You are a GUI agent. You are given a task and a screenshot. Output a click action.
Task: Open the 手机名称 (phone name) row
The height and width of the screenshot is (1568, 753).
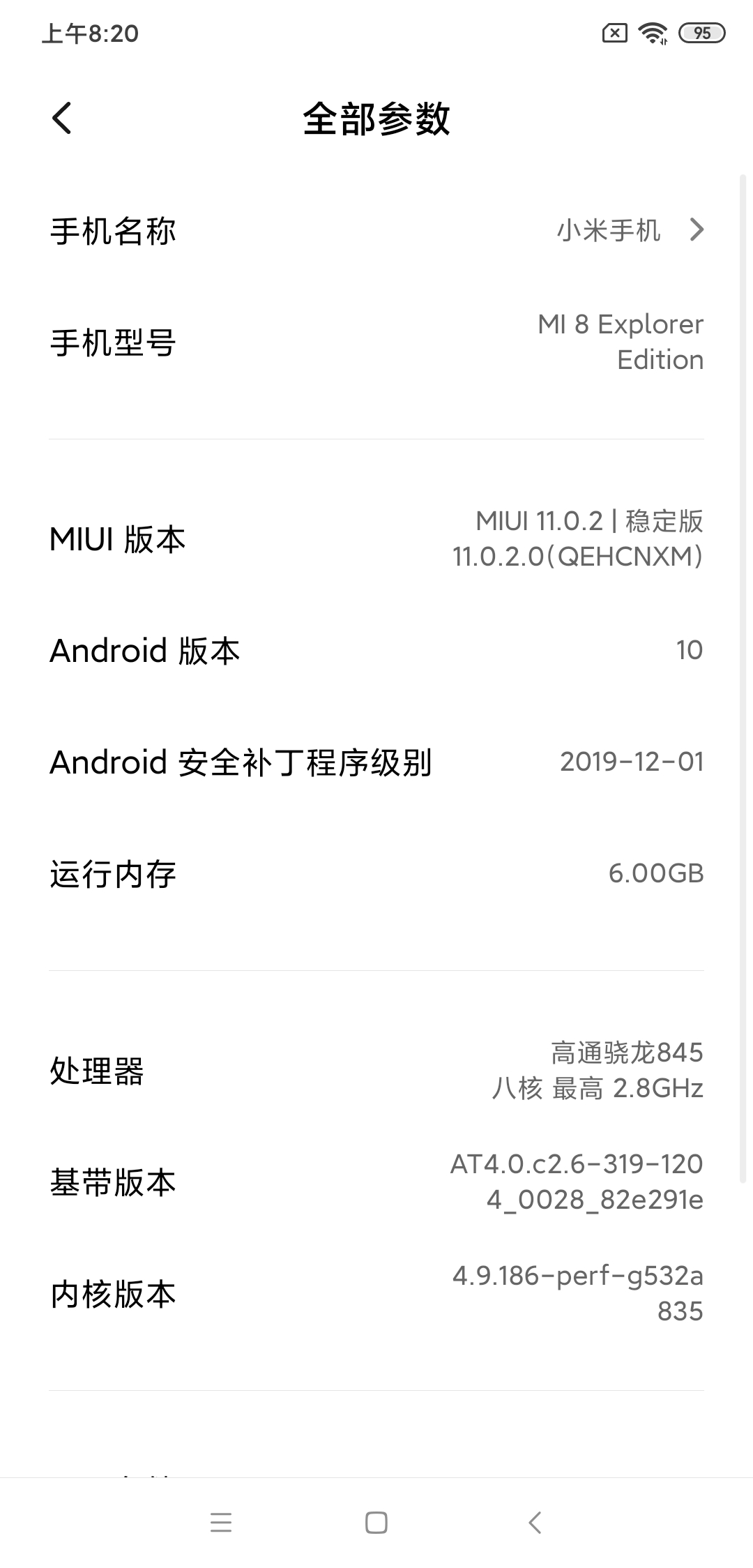(x=376, y=230)
